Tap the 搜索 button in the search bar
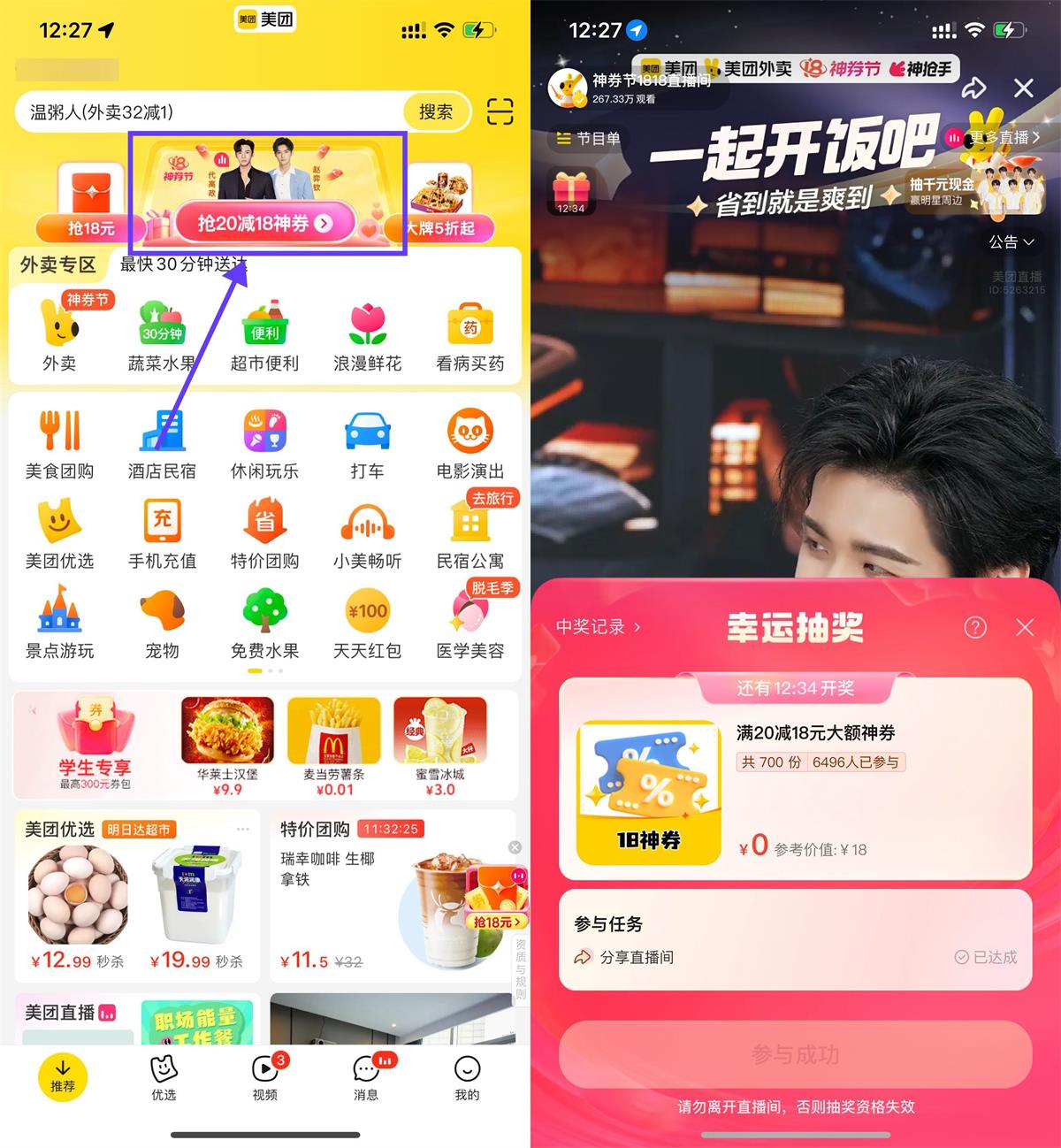The image size is (1061, 1148). pyautogui.click(x=435, y=112)
